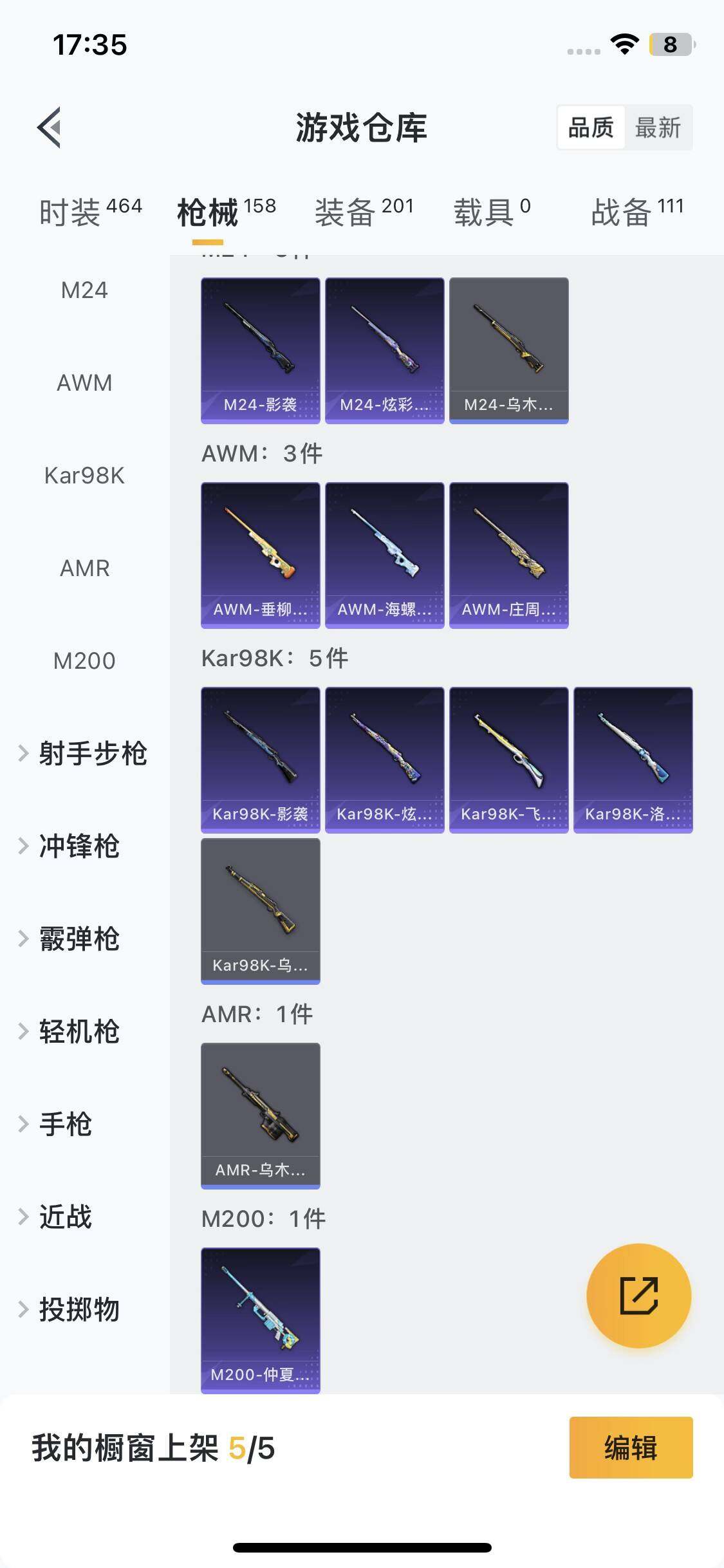Expand the 霰弹枪 category
Screen dimensions: 724x1568
click(71, 938)
